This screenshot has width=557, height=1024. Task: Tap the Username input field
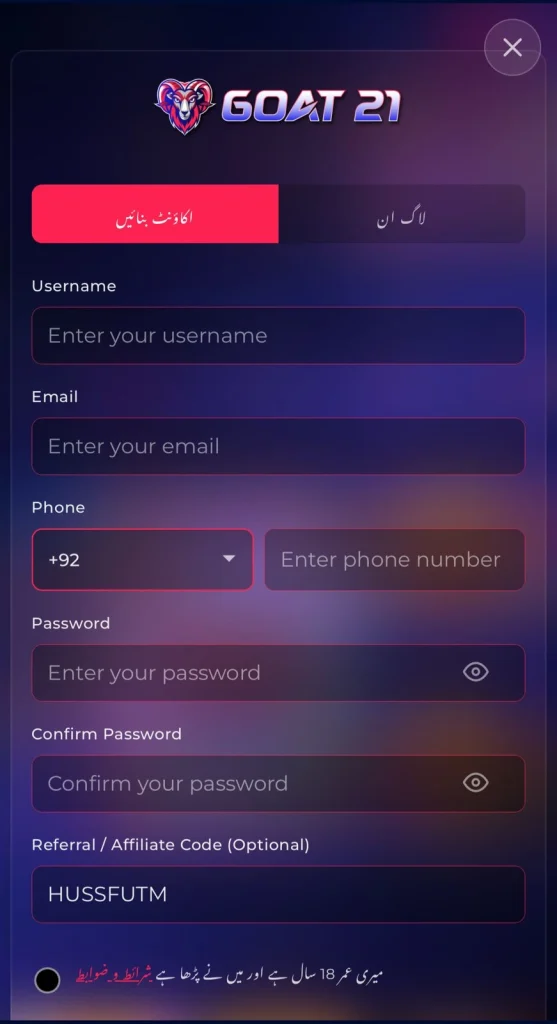278,336
